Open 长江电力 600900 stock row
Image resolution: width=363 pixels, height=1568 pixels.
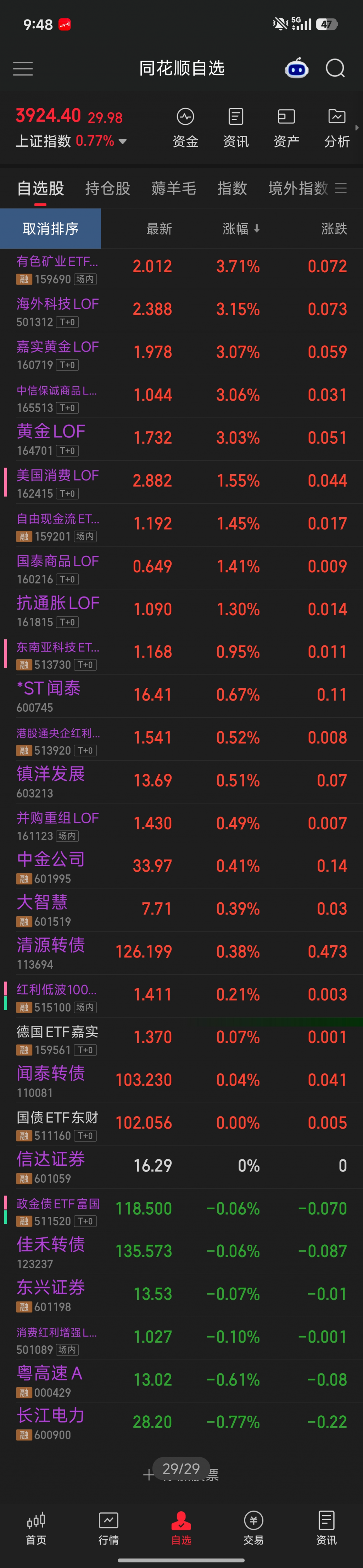tap(181, 1423)
